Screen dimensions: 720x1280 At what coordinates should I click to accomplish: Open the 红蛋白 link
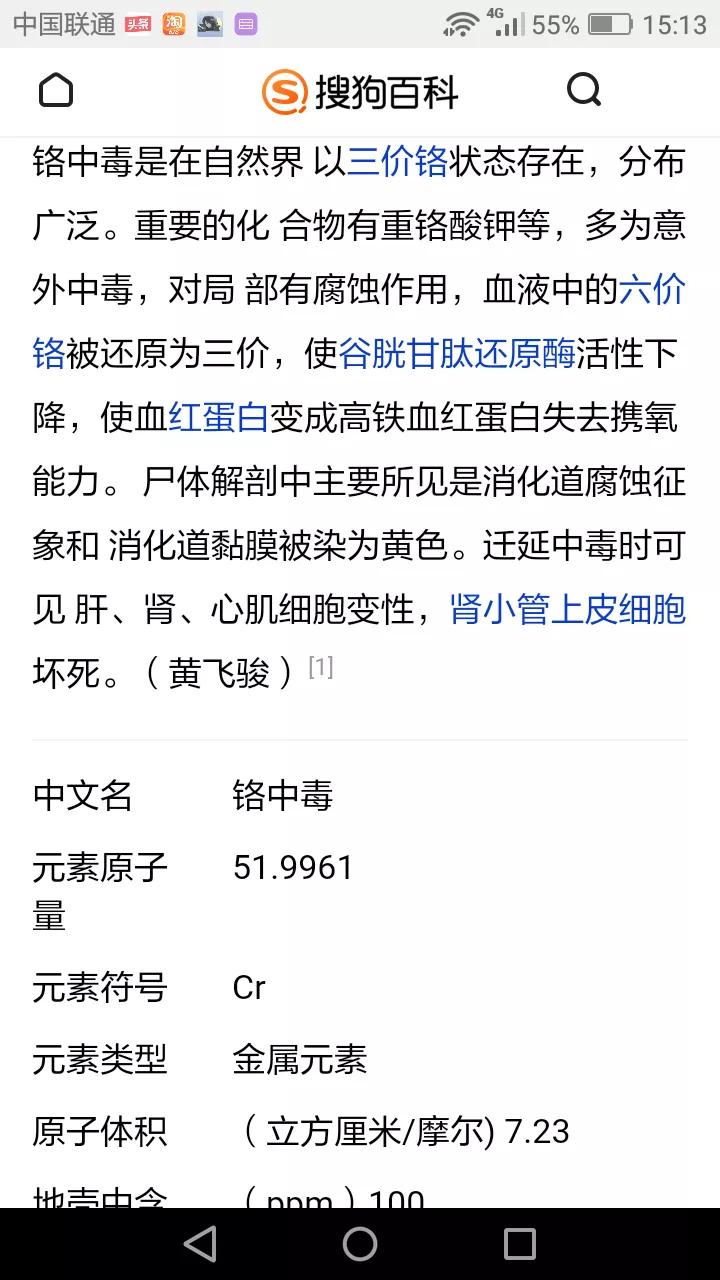tap(219, 416)
